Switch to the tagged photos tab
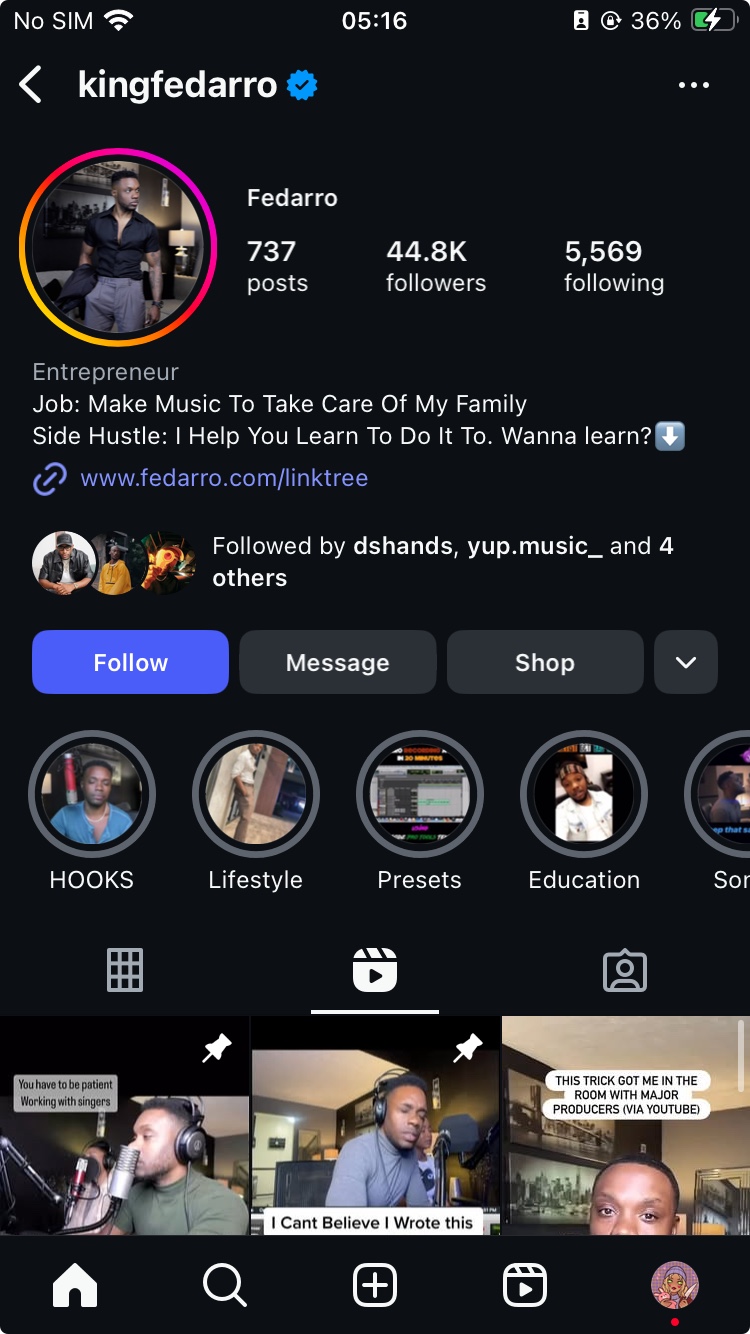The width and height of the screenshot is (750, 1334). [625, 970]
